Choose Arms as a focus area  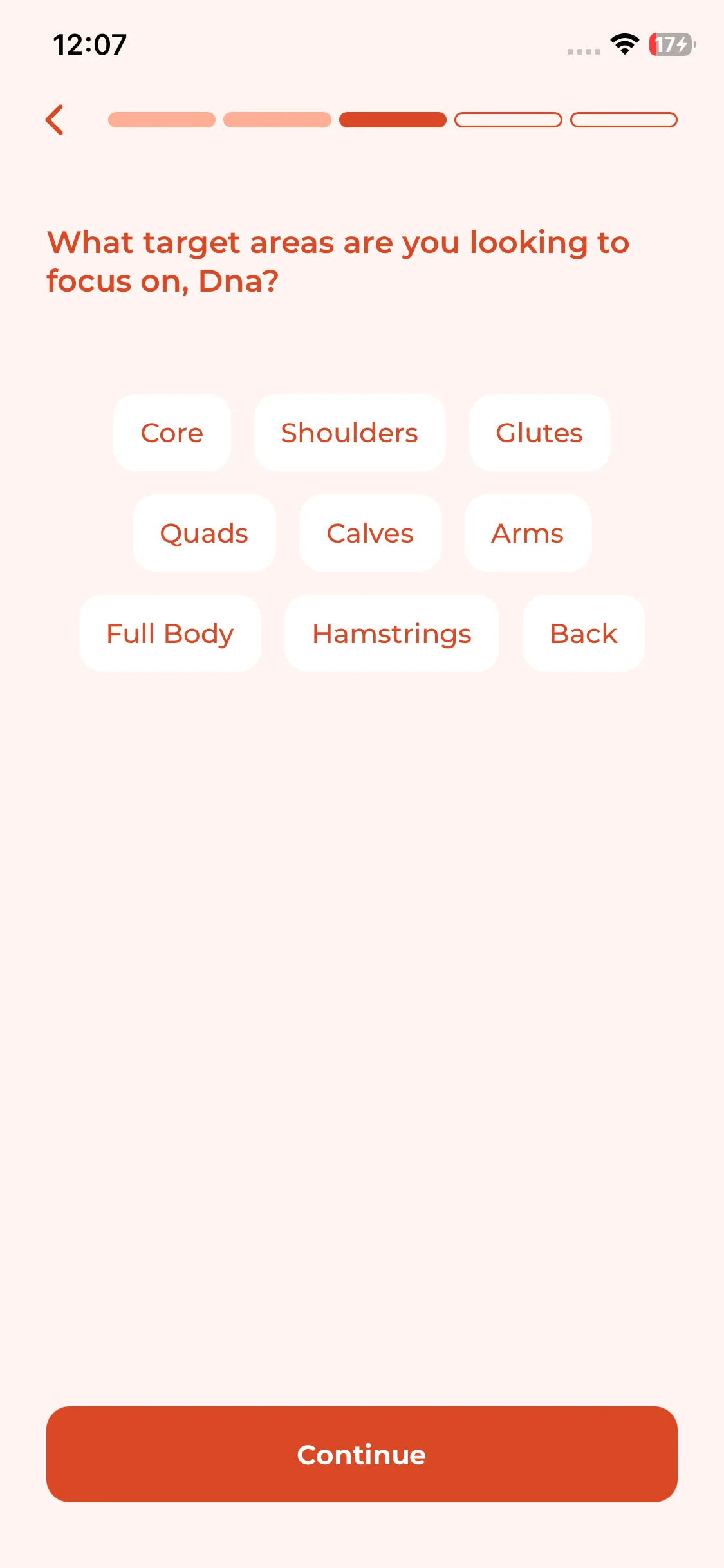tap(528, 533)
